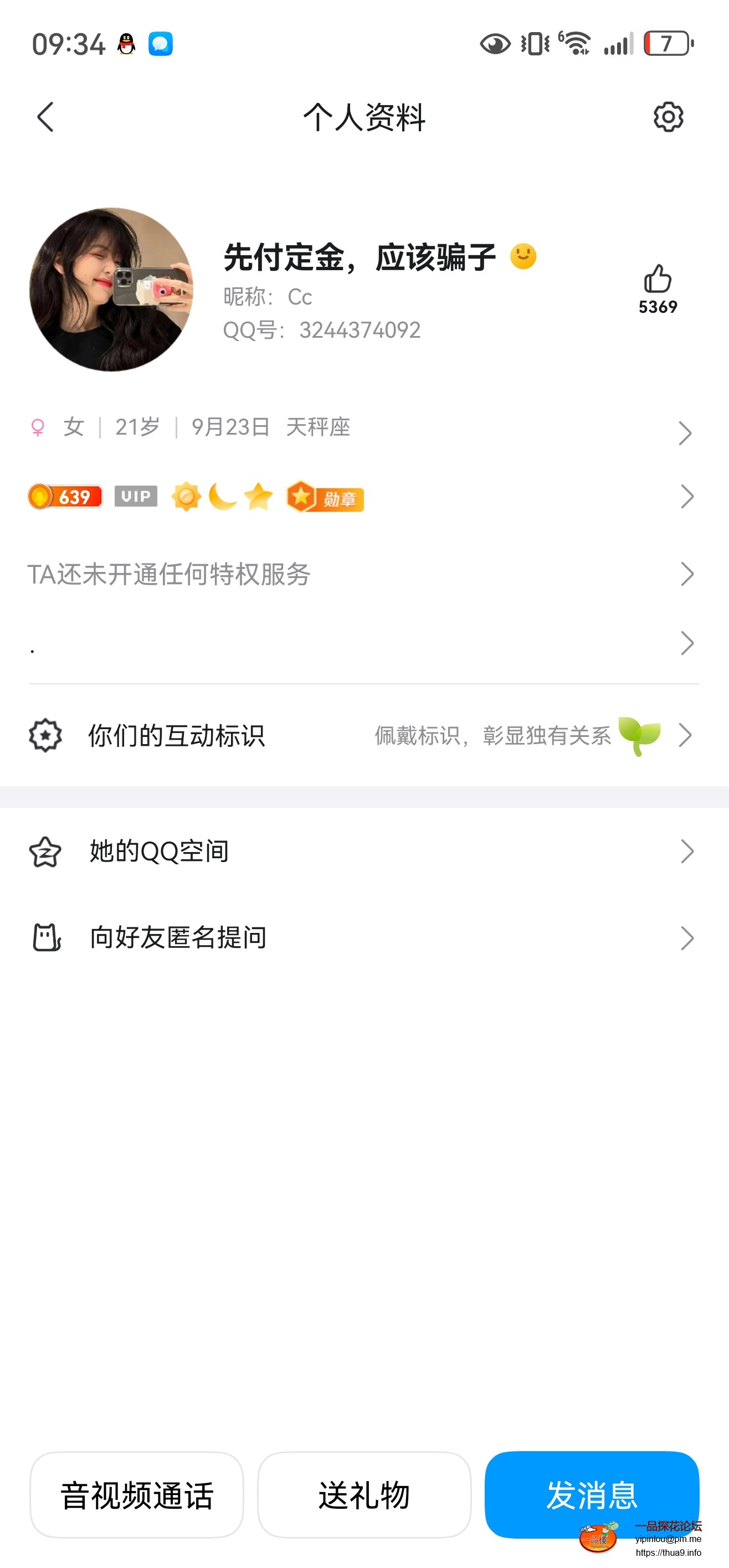Click the profile avatar photo

click(x=111, y=286)
